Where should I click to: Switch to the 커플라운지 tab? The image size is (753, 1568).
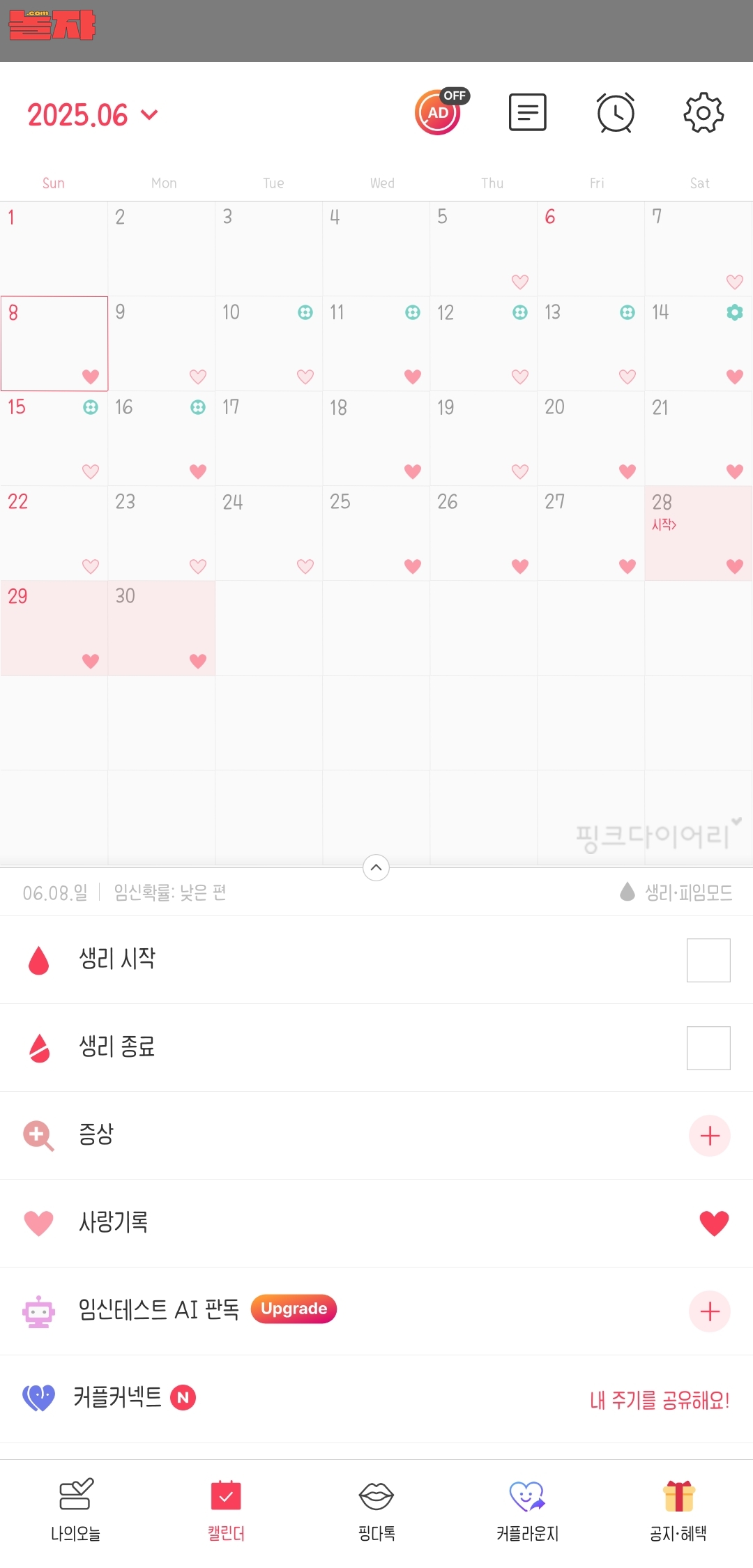click(x=527, y=1510)
